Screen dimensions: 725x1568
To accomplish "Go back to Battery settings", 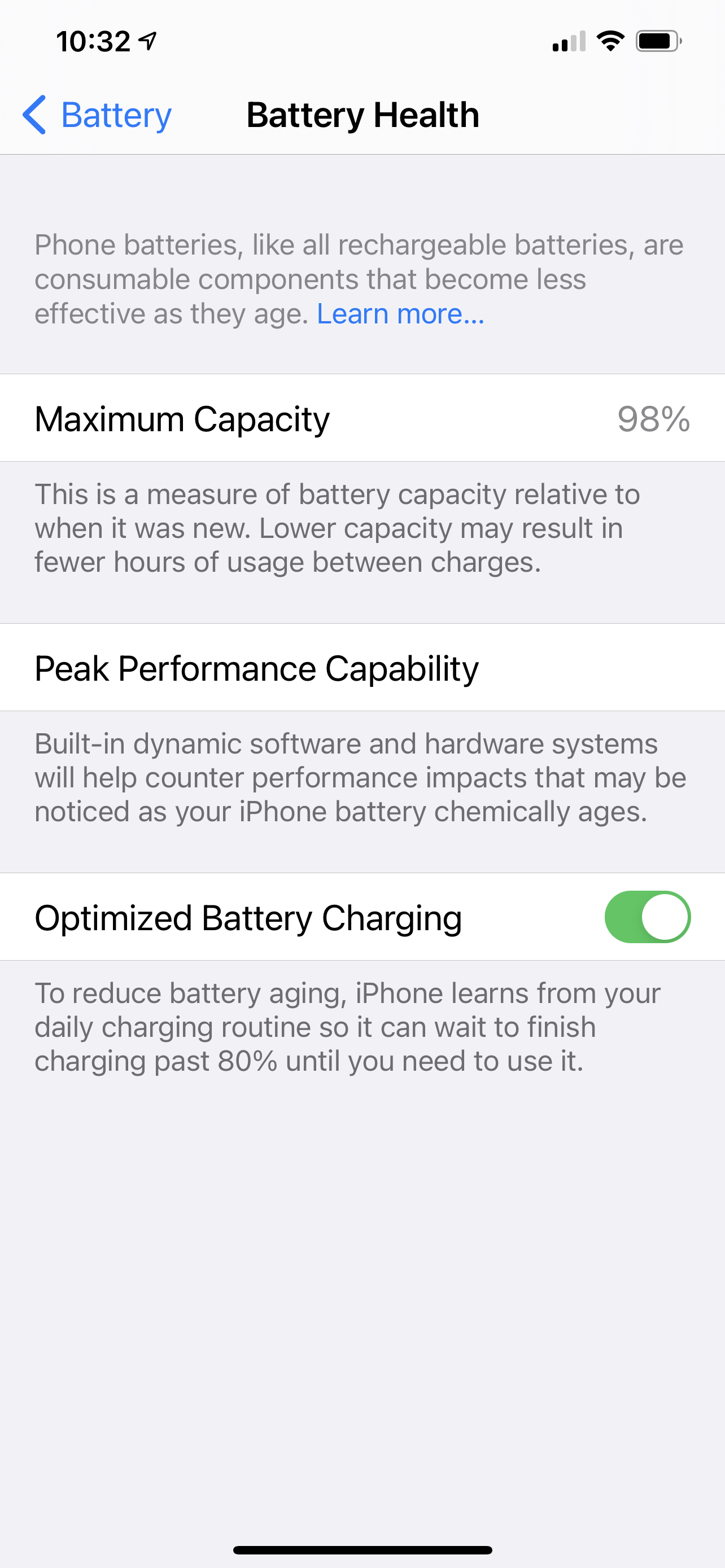I will 97,115.
